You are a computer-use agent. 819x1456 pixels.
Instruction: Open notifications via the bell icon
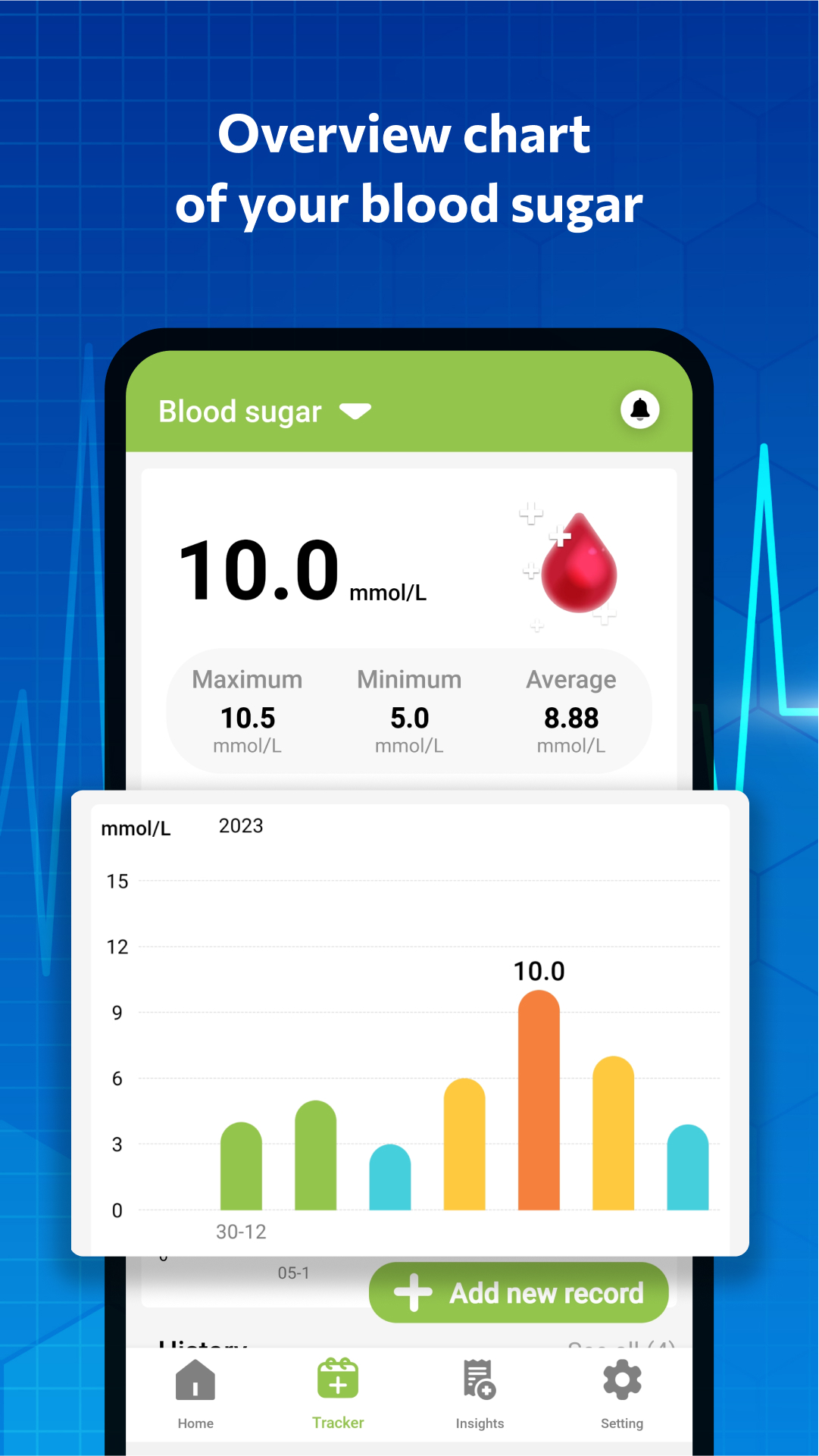(x=640, y=410)
